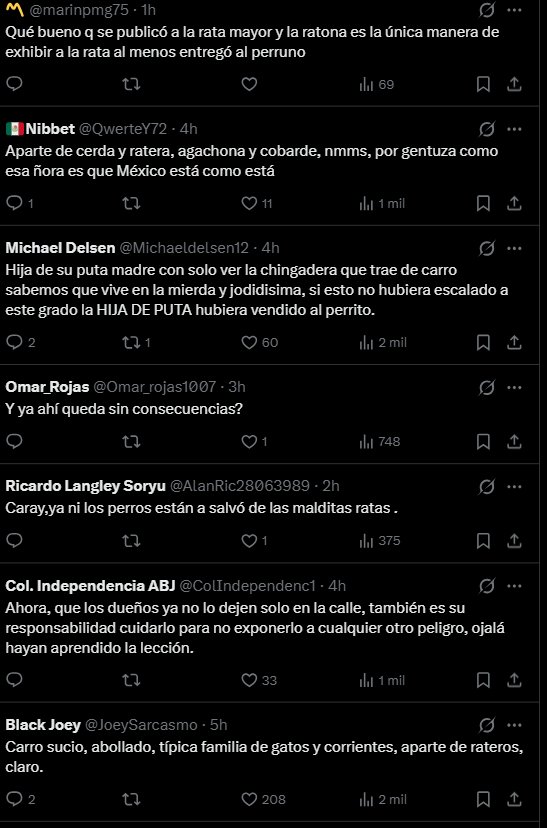Viewport: 547px width, 828px height.
Task: Open Omar_Rojas profile name
Action: [x=47, y=387]
